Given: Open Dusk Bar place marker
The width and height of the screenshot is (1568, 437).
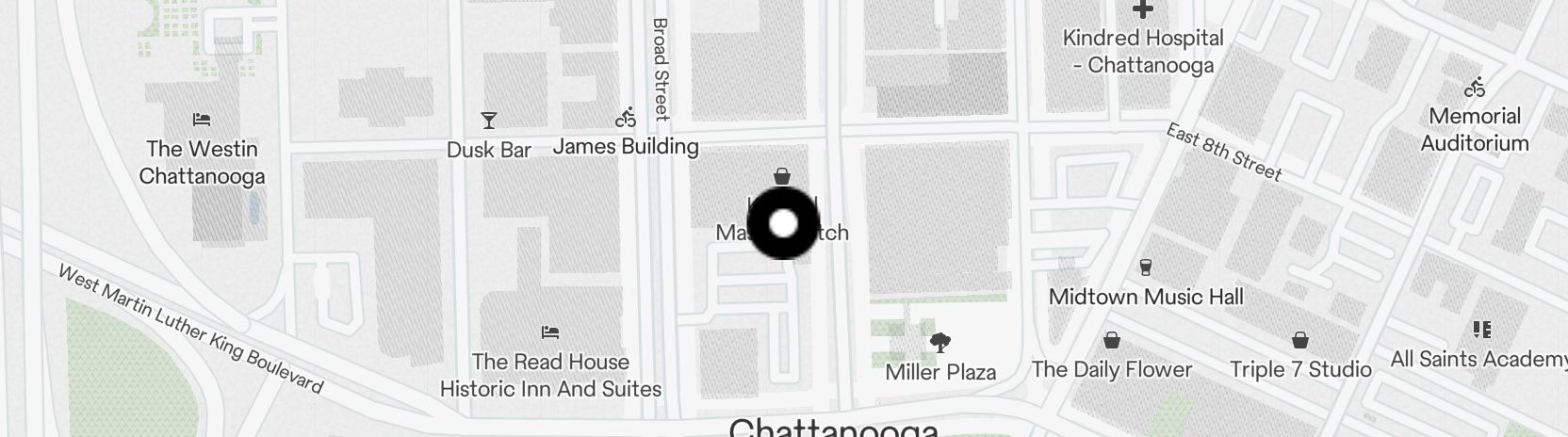Looking at the screenshot, I should pos(488,121).
